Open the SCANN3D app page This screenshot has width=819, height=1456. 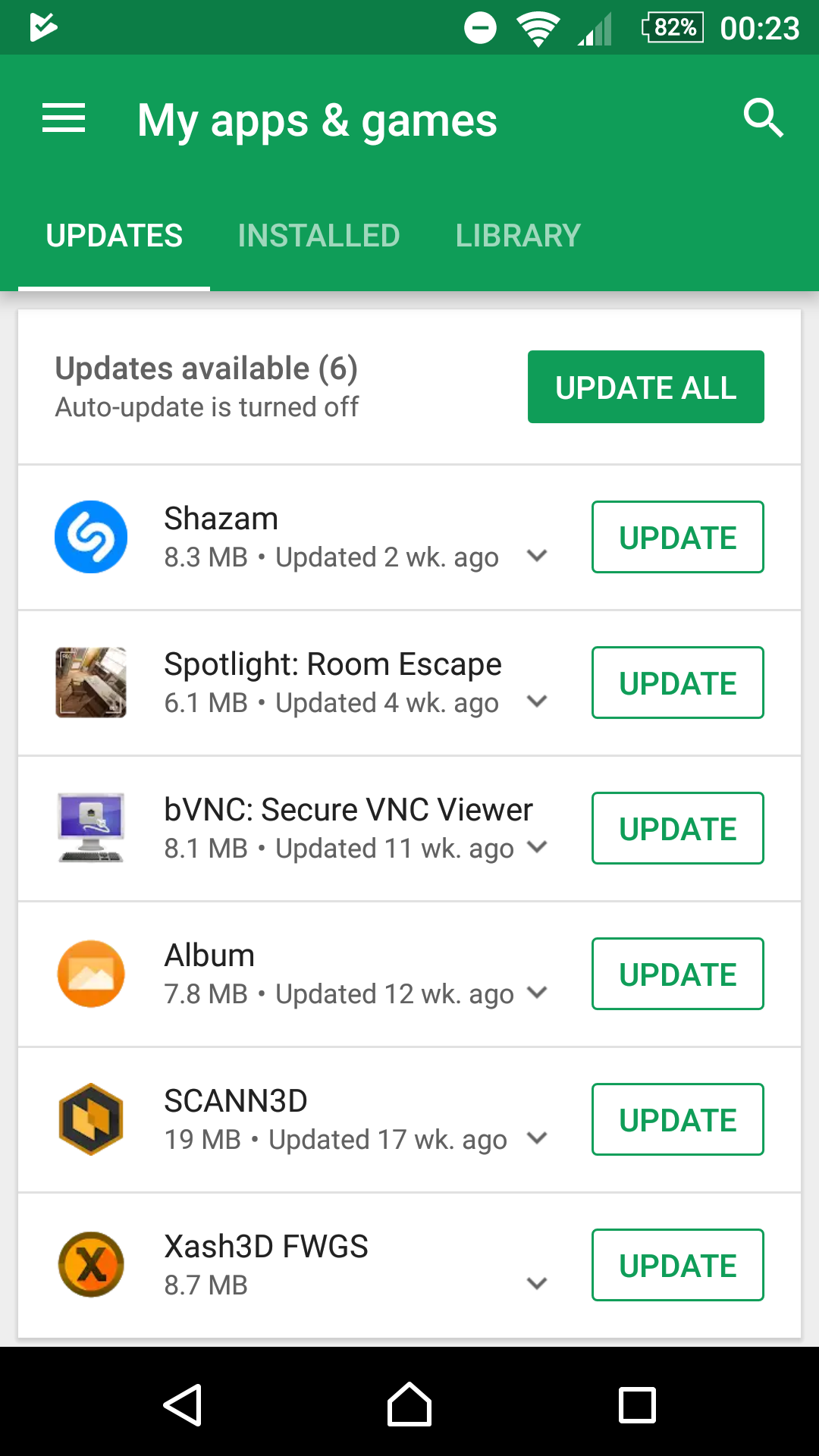(x=235, y=1101)
